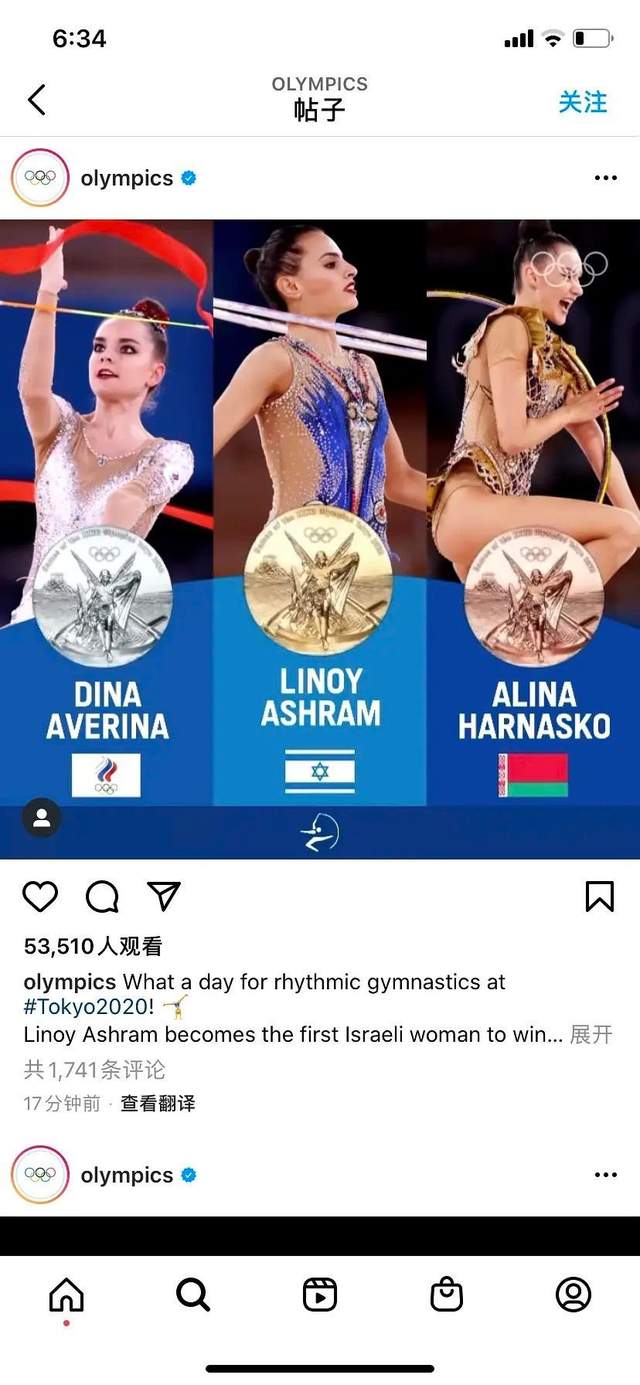This screenshot has height=1385, width=640.
Task: Expand the caption with 展开
Action: (x=591, y=1035)
